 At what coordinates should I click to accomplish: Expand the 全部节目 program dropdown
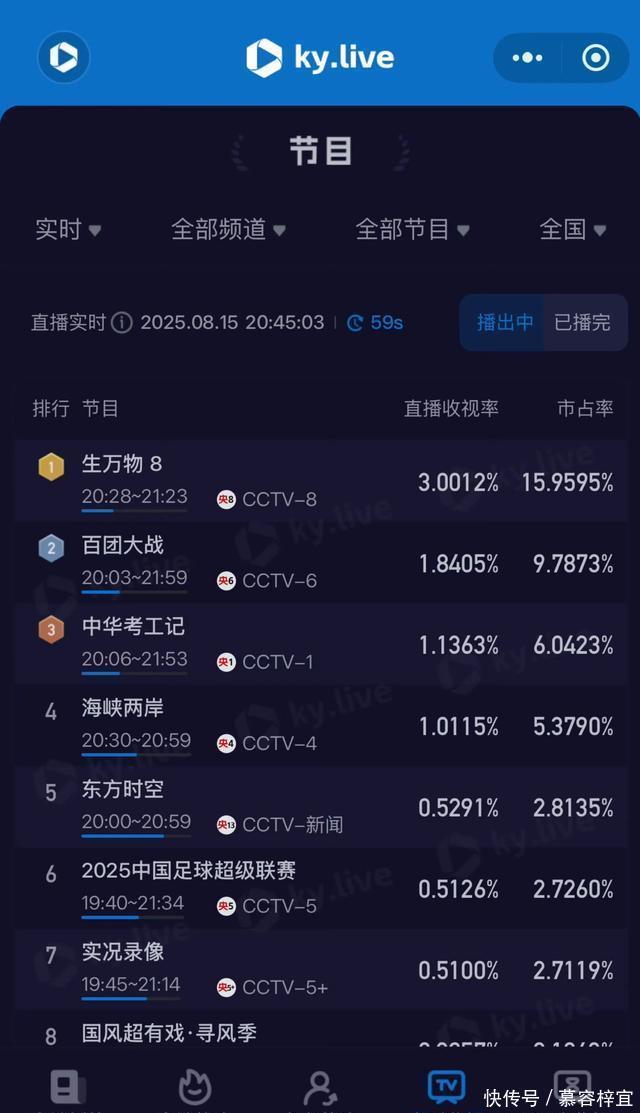point(412,229)
